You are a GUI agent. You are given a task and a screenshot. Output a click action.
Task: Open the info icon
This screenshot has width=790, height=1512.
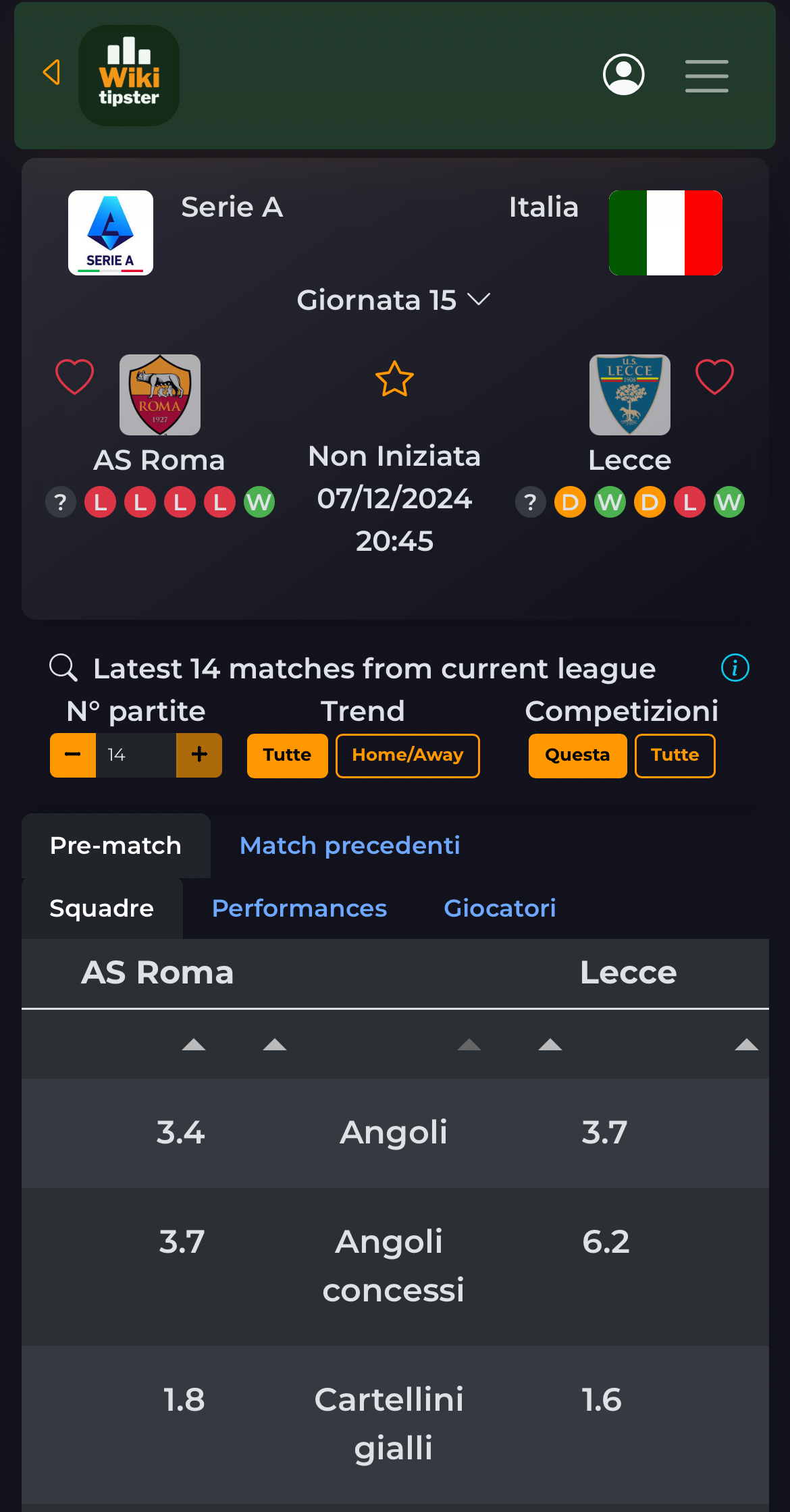[x=735, y=668]
